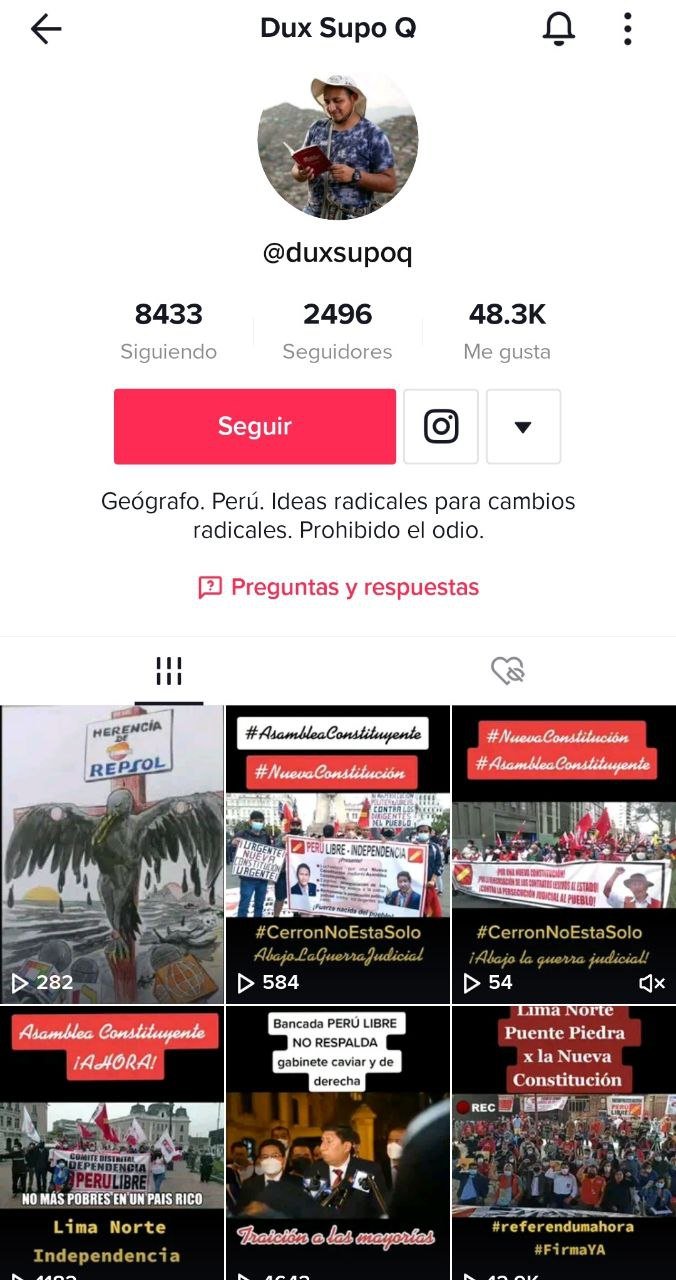Go back using the top arrow
The width and height of the screenshot is (676, 1280).
[x=46, y=29]
